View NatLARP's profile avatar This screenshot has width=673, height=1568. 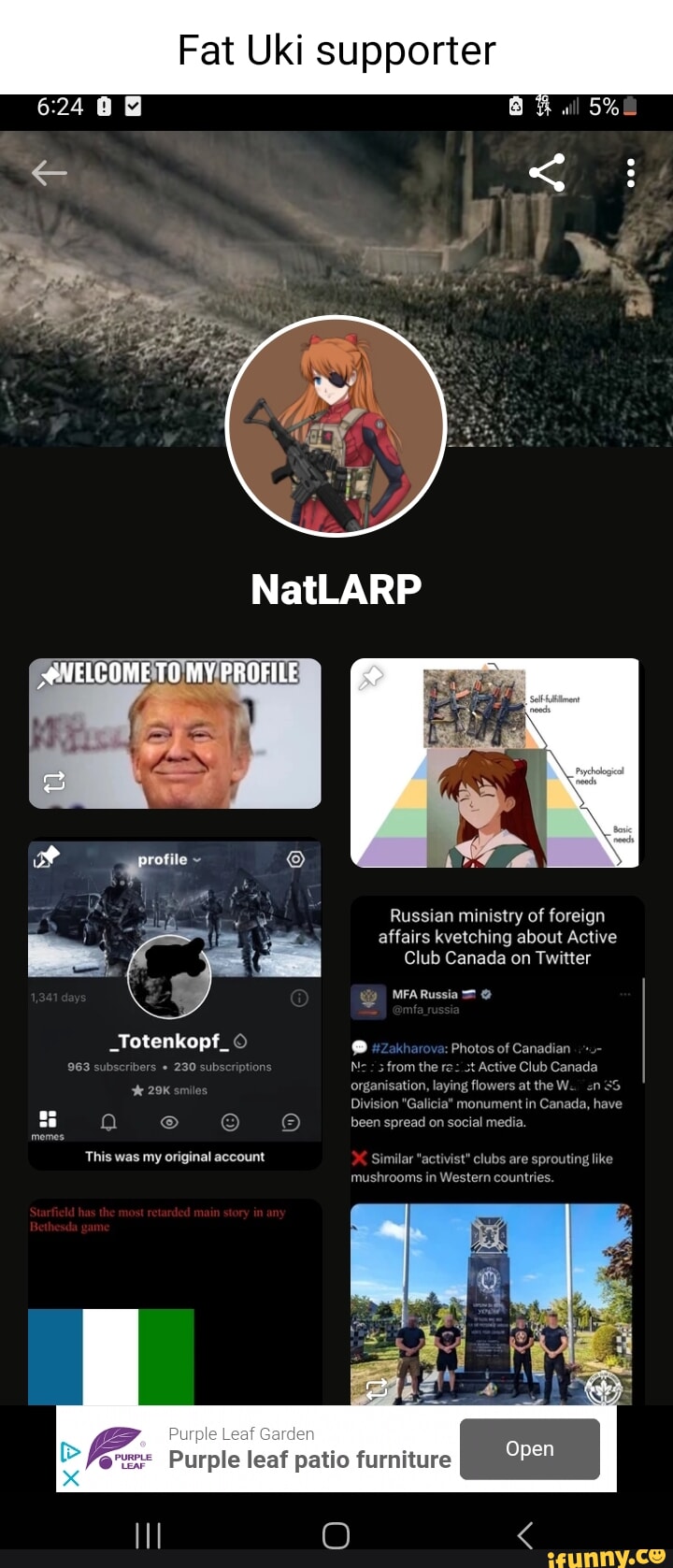coord(336,426)
